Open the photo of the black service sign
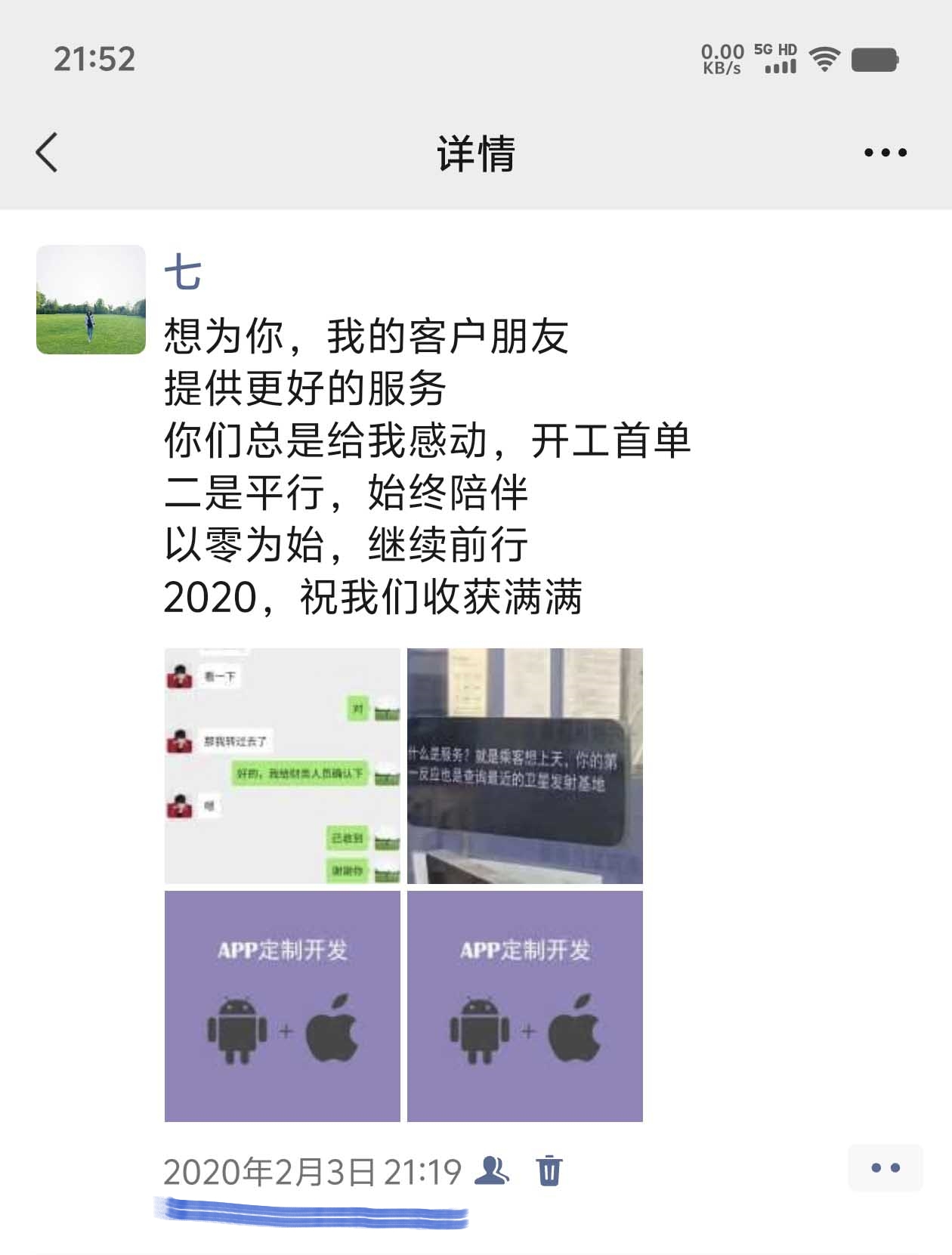952x1255 pixels. point(525,765)
